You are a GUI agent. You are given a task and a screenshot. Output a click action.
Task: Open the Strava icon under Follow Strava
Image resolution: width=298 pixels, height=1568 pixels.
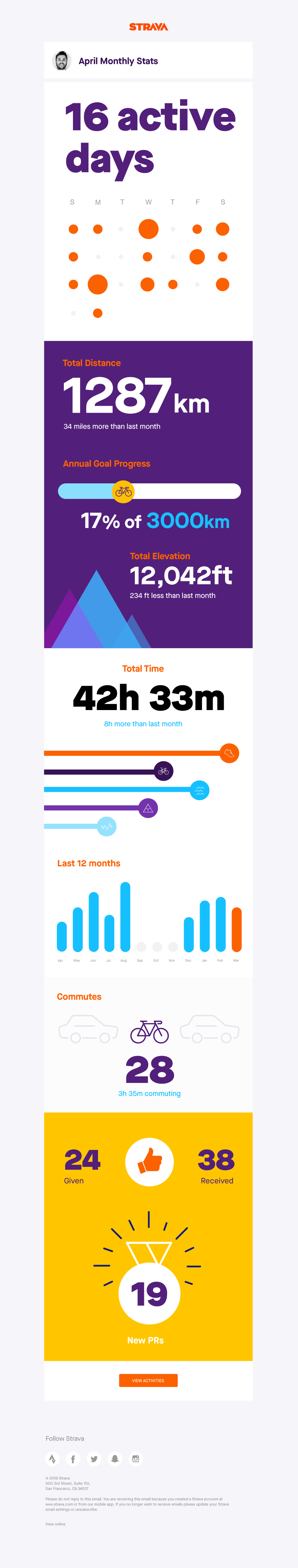click(x=52, y=1459)
